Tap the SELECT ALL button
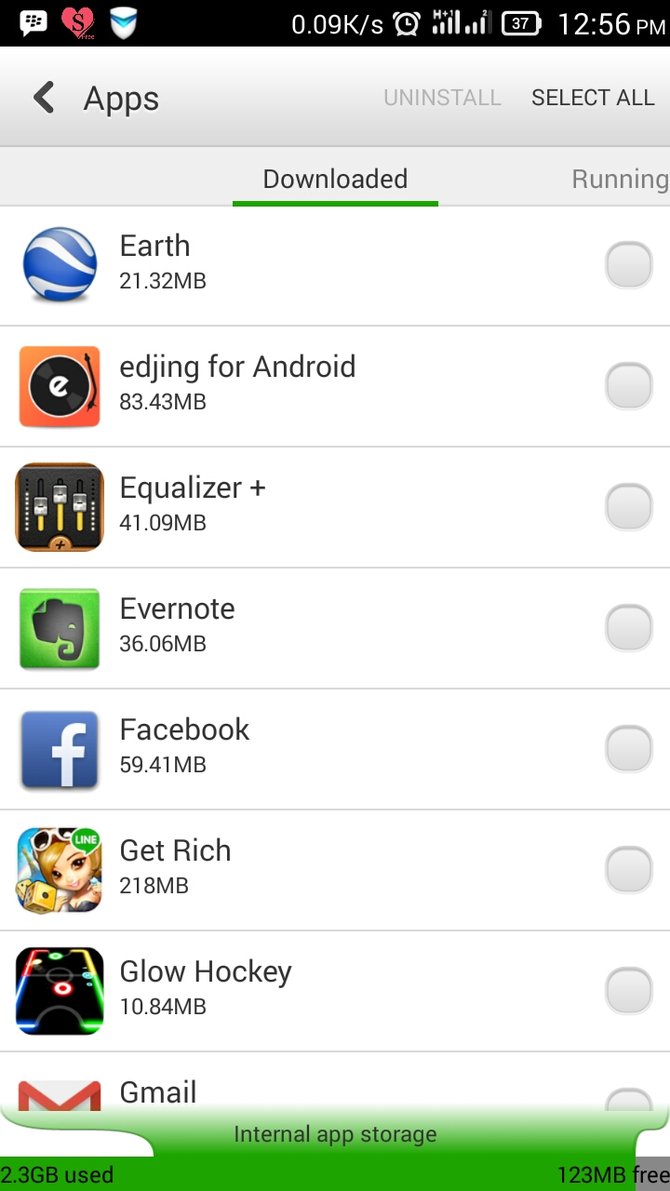This screenshot has height=1191, width=670. pyautogui.click(x=592, y=98)
